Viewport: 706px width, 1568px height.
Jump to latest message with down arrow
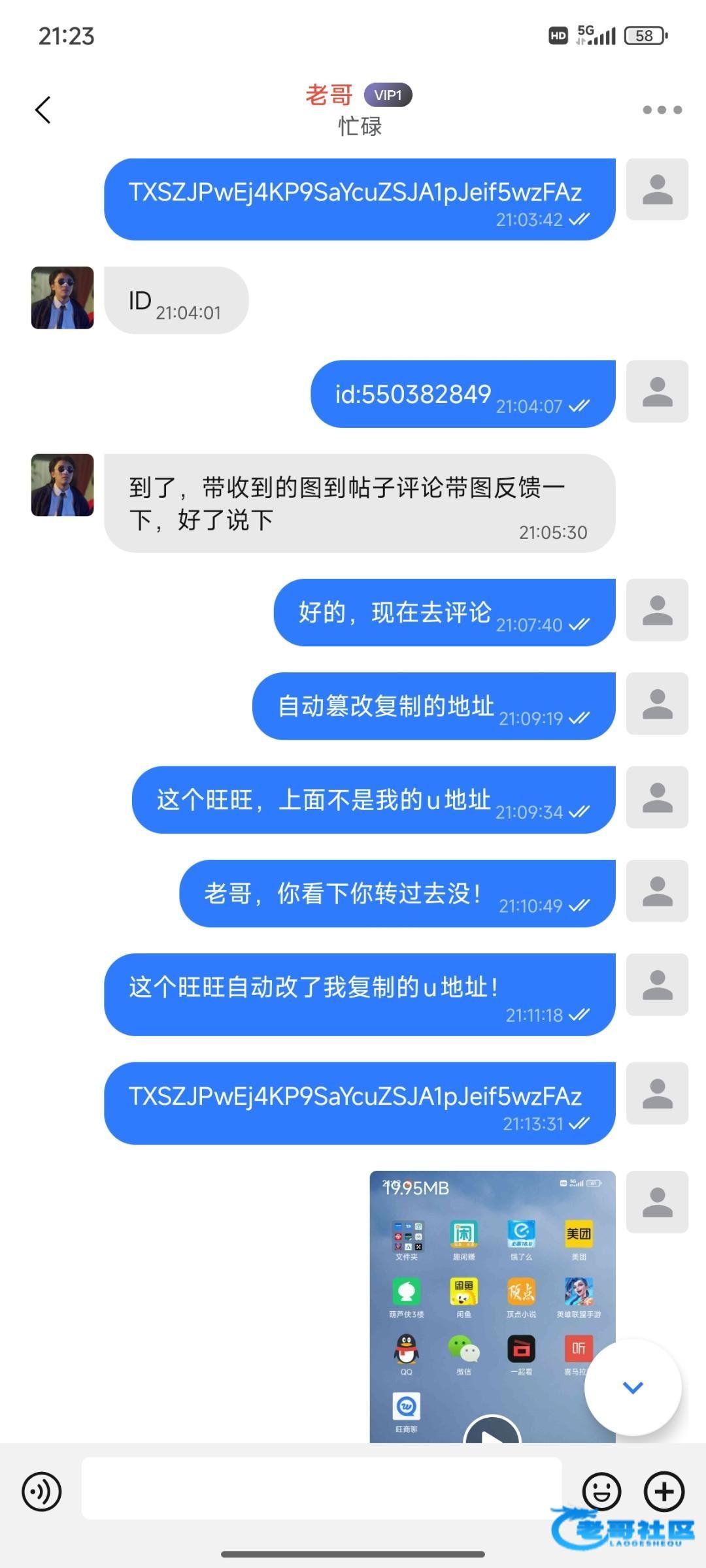633,1387
